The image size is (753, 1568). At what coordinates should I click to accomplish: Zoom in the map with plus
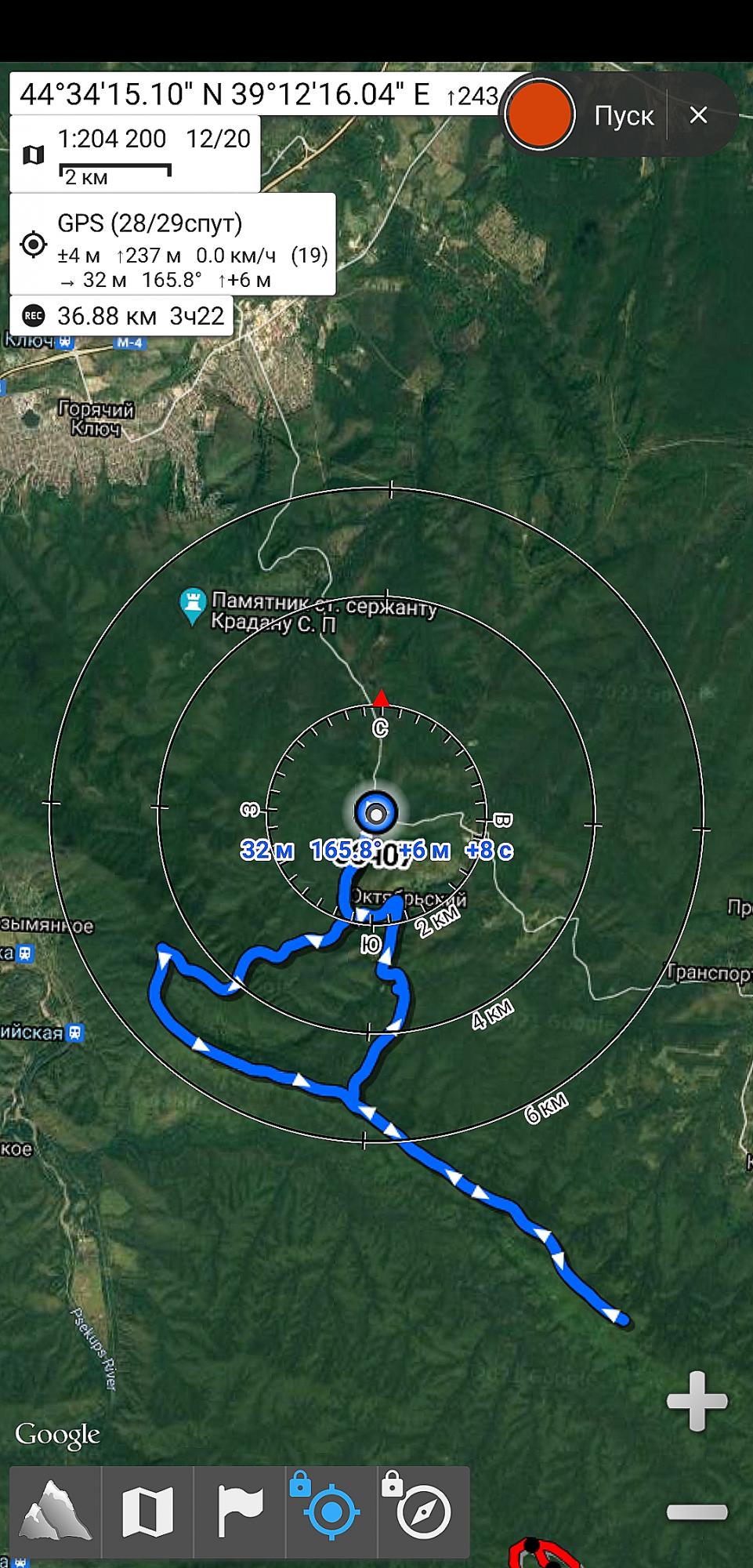click(x=697, y=1401)
